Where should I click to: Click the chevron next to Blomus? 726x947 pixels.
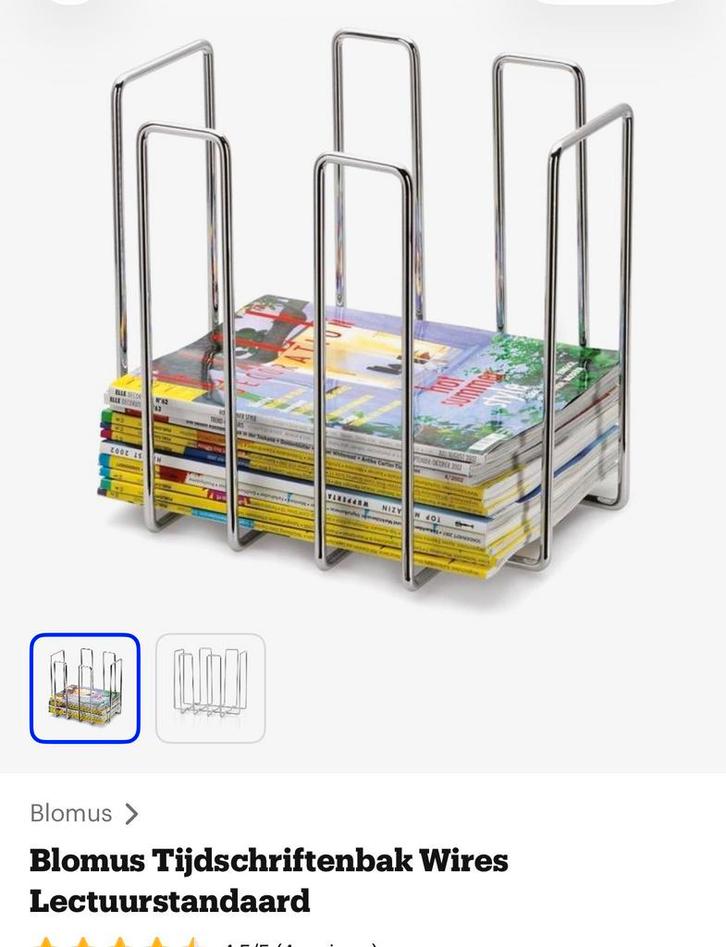point(132,814)
